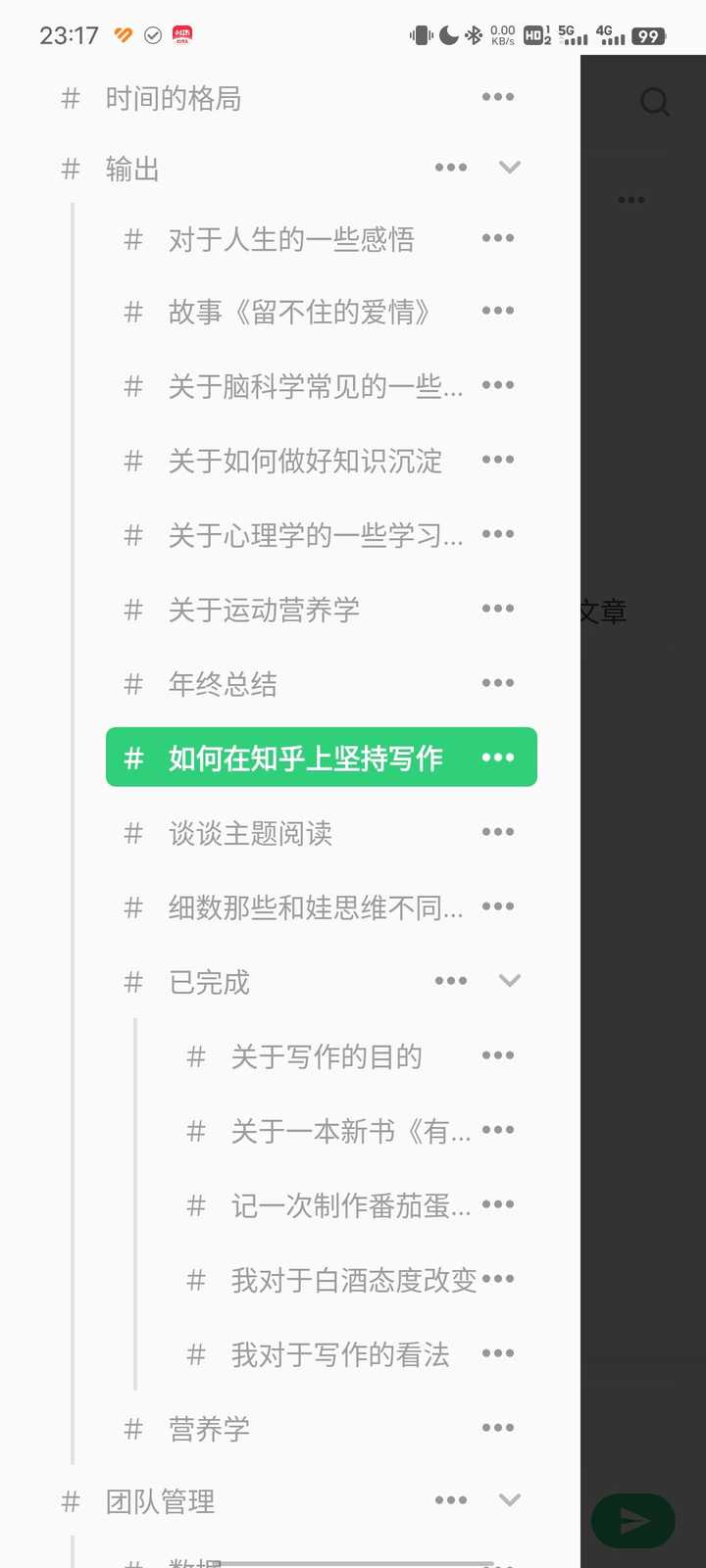Open more options for 故事《留不住的爱情》
The image size is (706, 1568).
498,311
